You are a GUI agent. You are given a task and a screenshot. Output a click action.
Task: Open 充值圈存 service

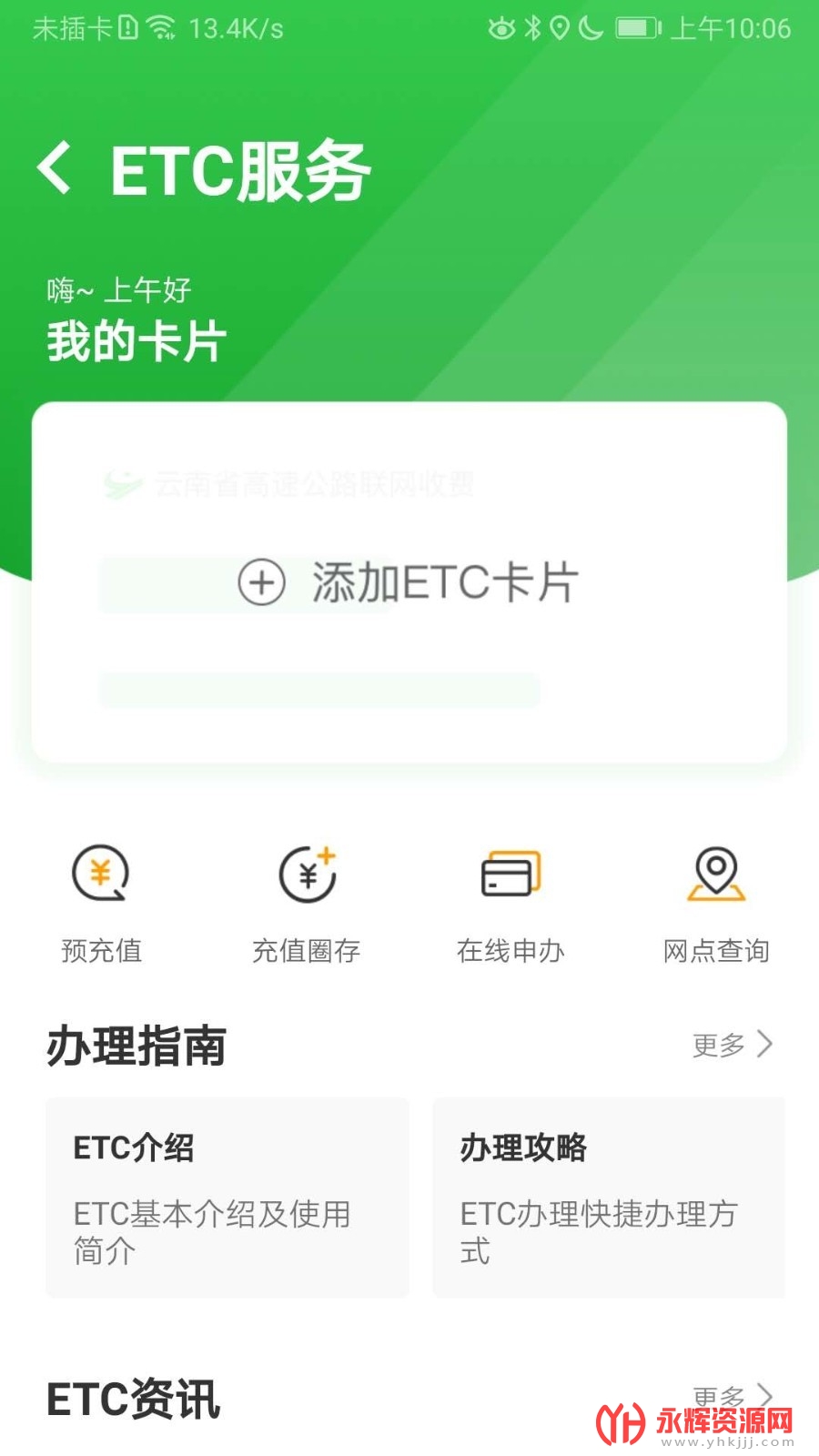(307, 901)
